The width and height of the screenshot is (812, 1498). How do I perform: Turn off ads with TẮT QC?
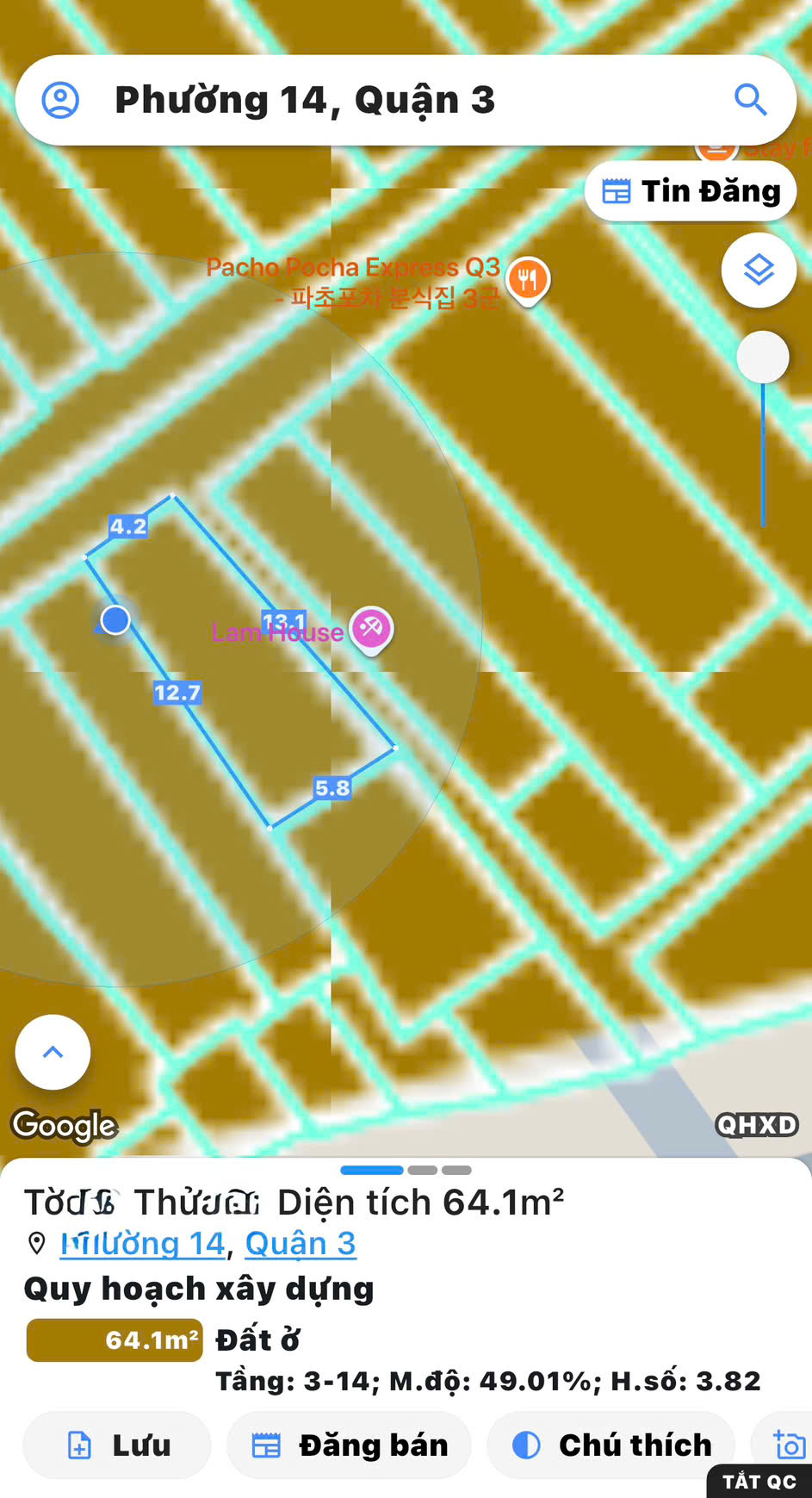[759, 1482]
